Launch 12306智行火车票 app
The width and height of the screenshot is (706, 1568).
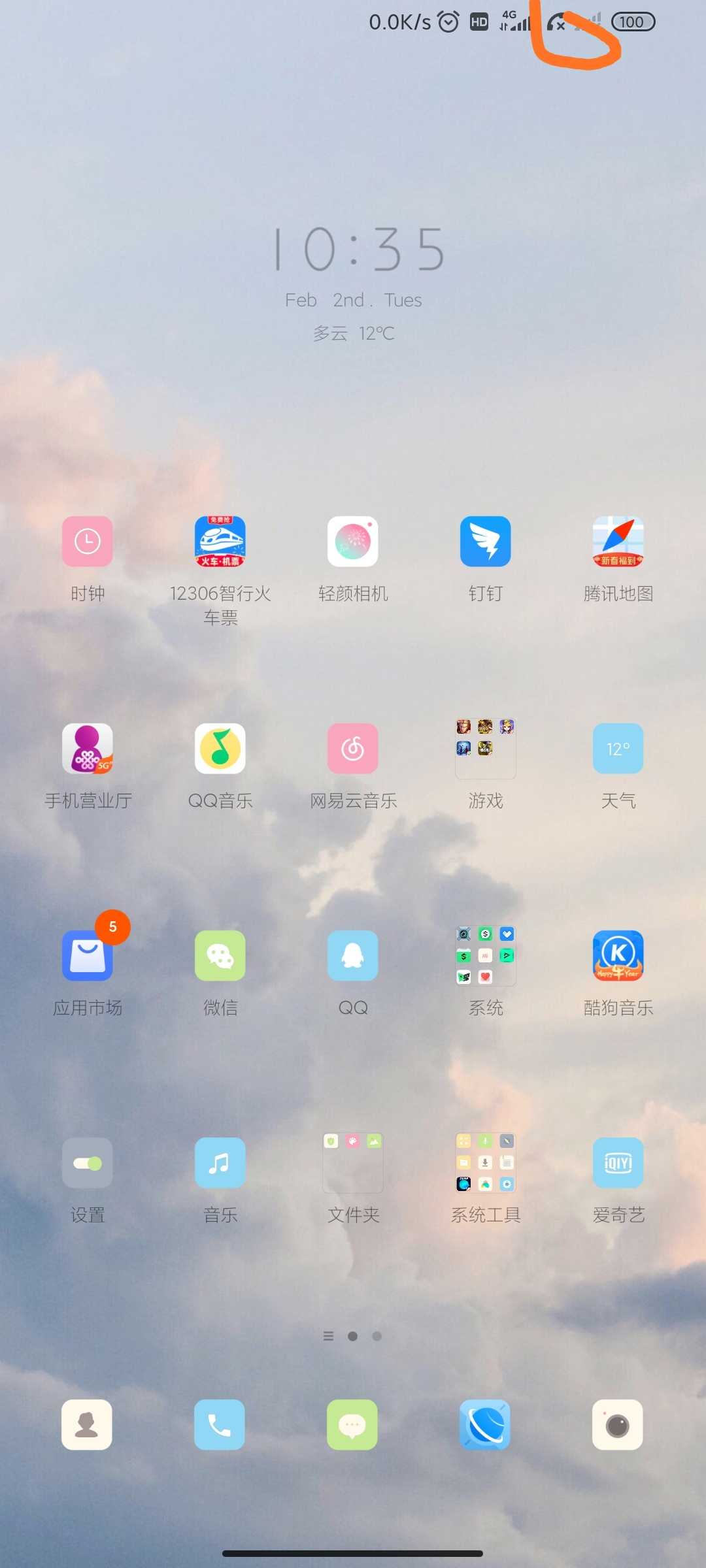[220, 542]
